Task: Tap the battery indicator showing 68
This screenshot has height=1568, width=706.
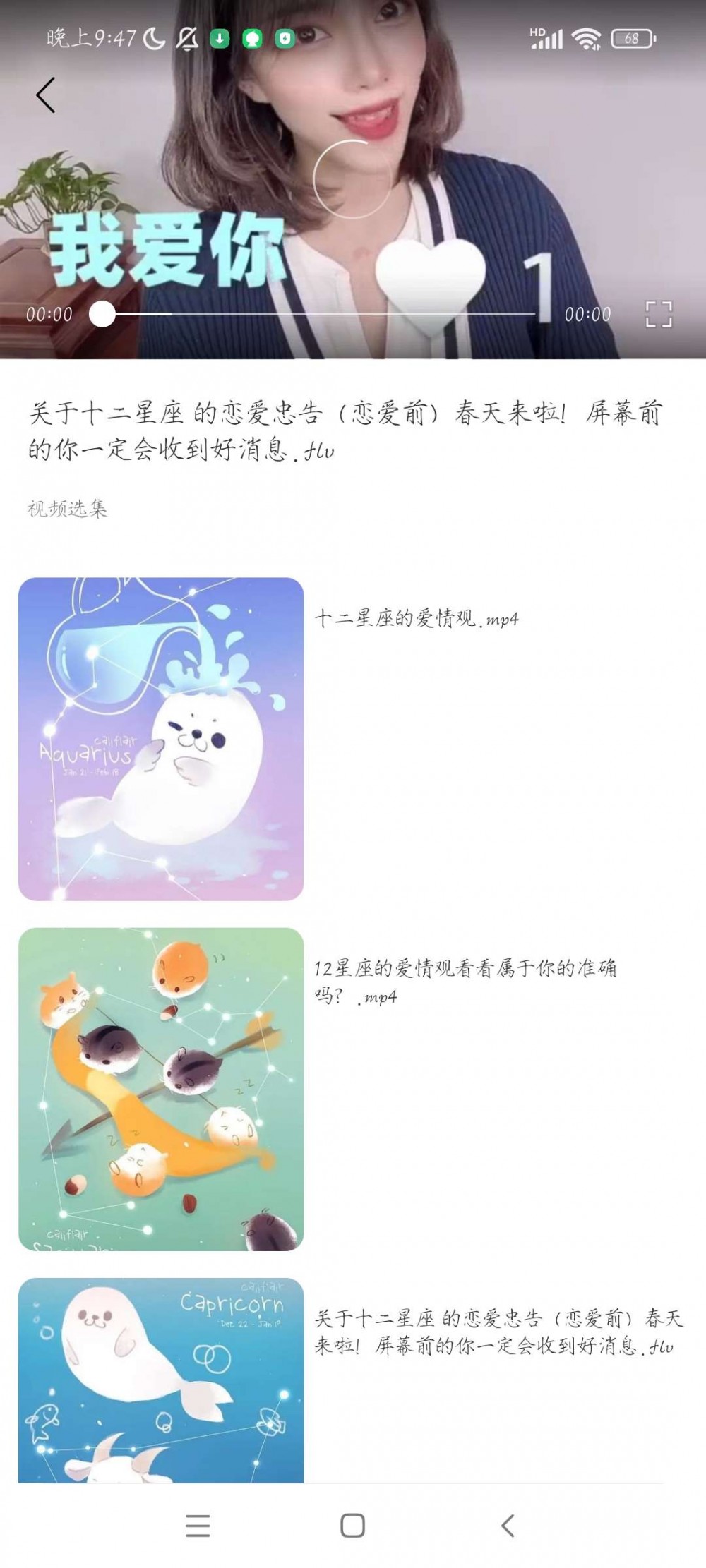Action: coord(633,40)
